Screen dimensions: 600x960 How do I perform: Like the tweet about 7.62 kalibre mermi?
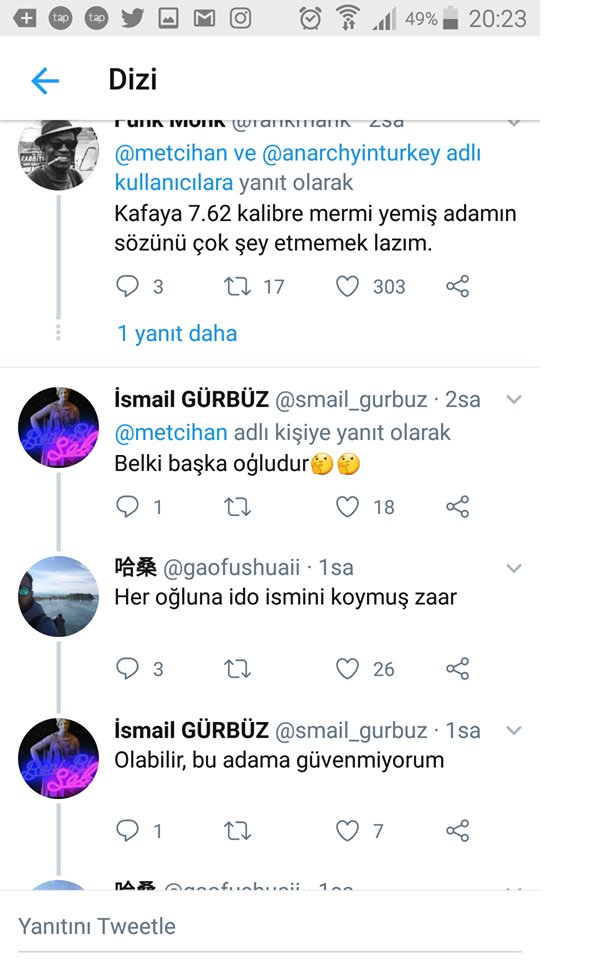347,287
